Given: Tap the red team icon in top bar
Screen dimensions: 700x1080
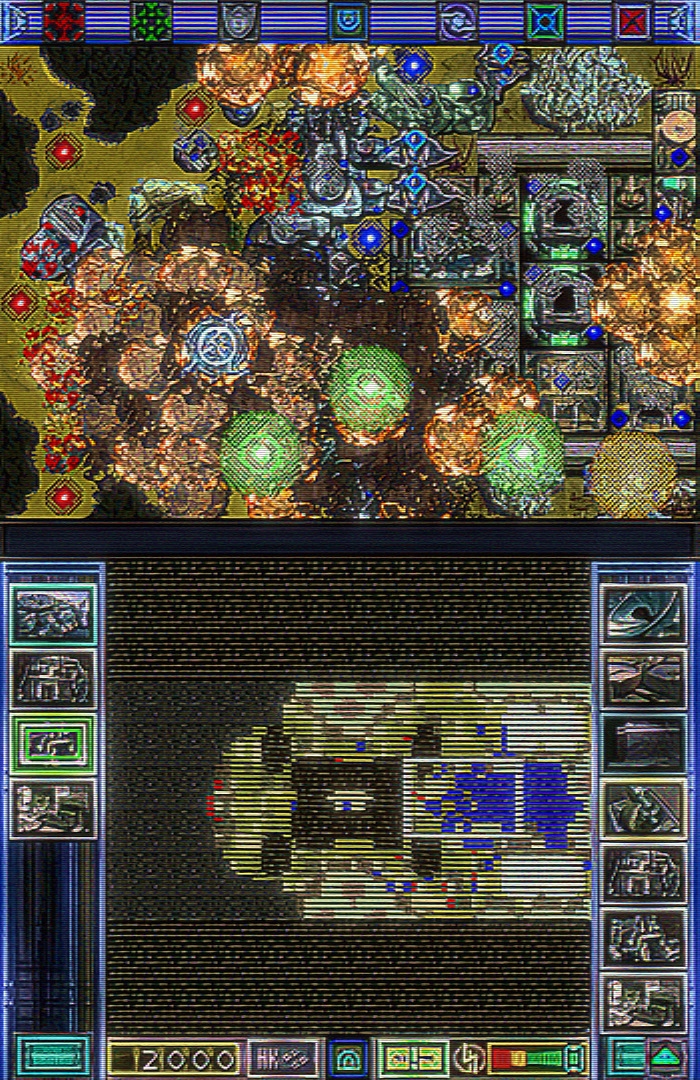Looking at the screenshot, I should [63, 20].
